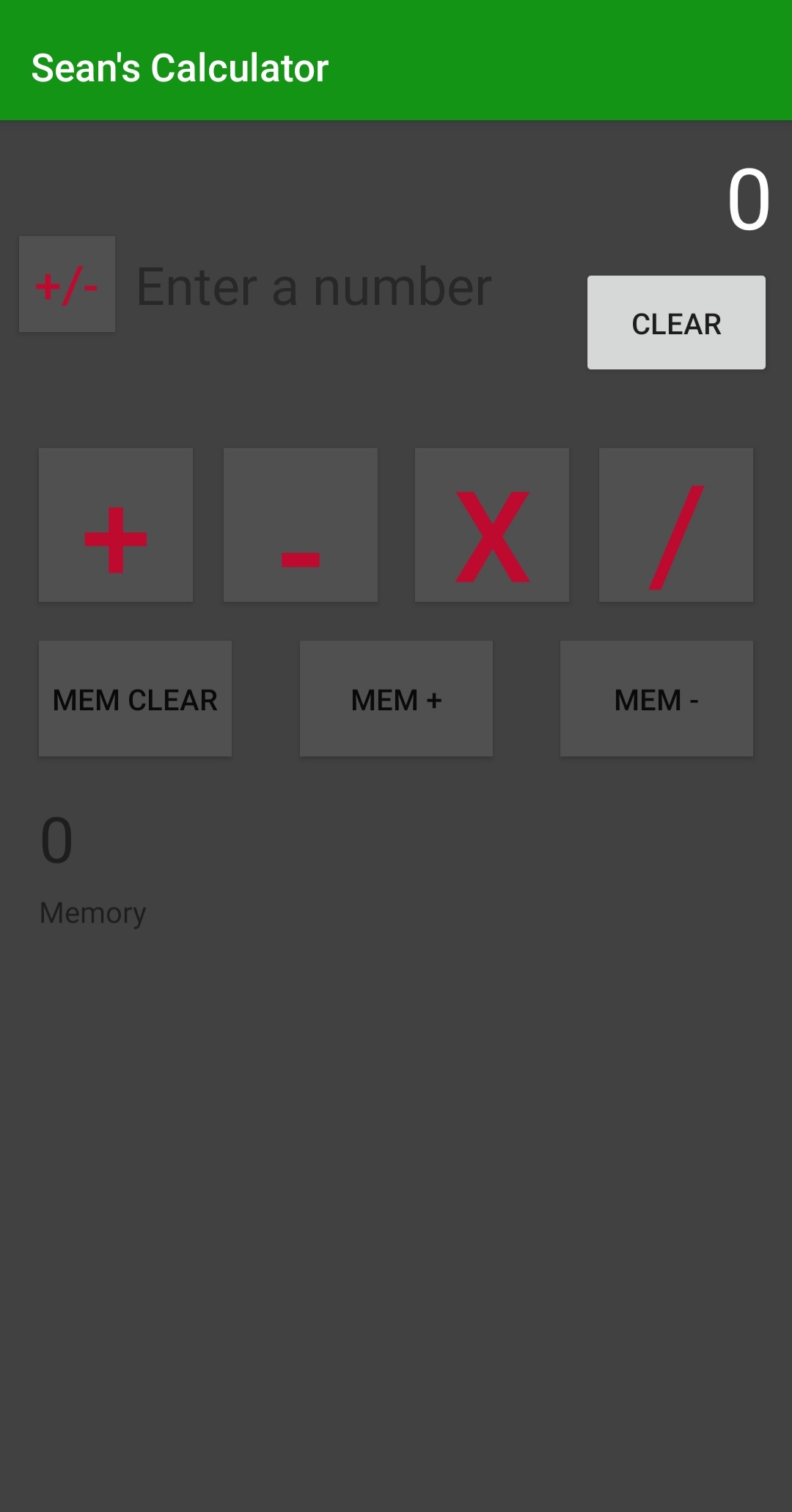
Task: Select the X multiply button
Action: 492,525
